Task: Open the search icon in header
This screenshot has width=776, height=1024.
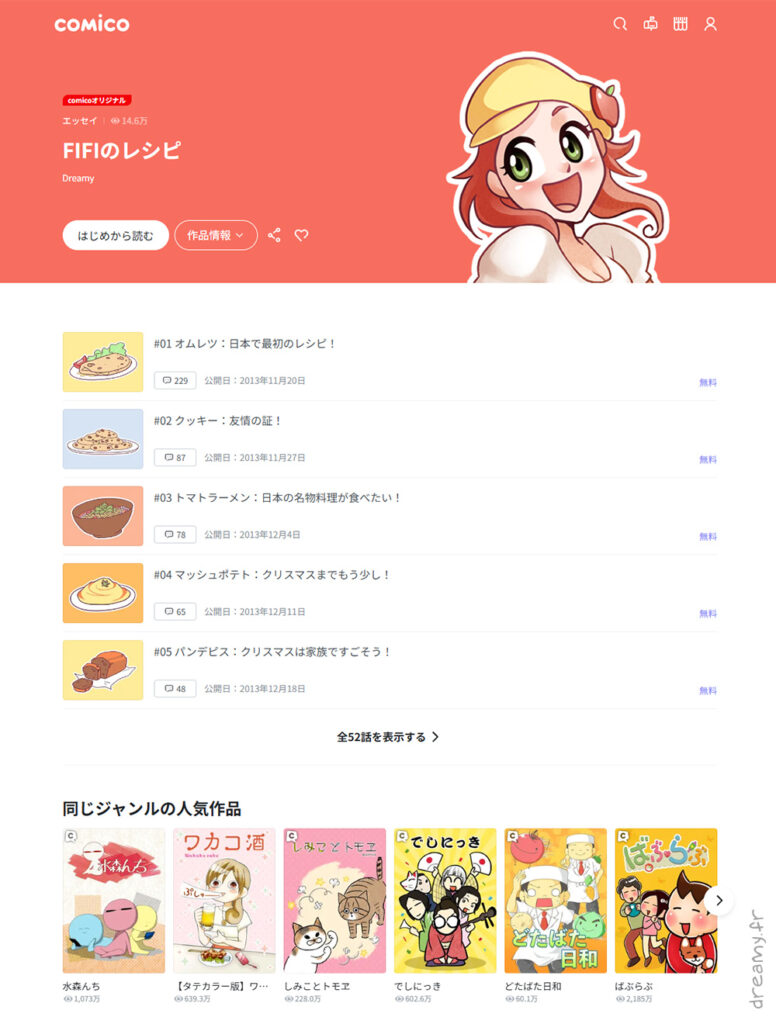Action: pyautogui.click(x=620, y=24)
